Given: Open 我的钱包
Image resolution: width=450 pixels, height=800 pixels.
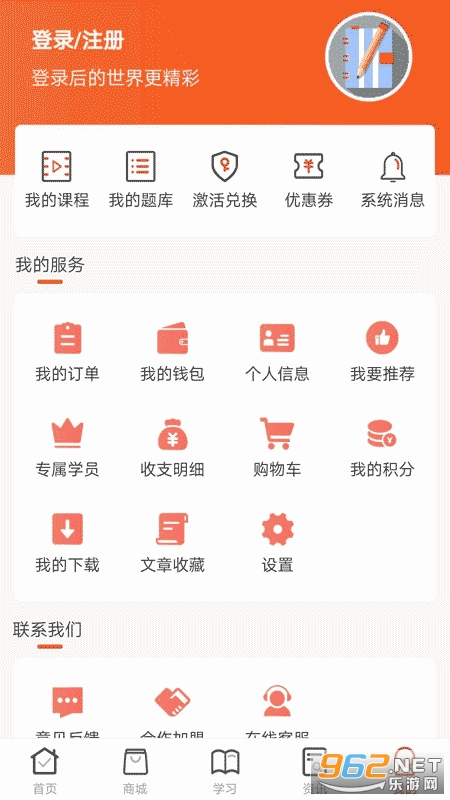Looking at the screenshot, I should (172, 352).
